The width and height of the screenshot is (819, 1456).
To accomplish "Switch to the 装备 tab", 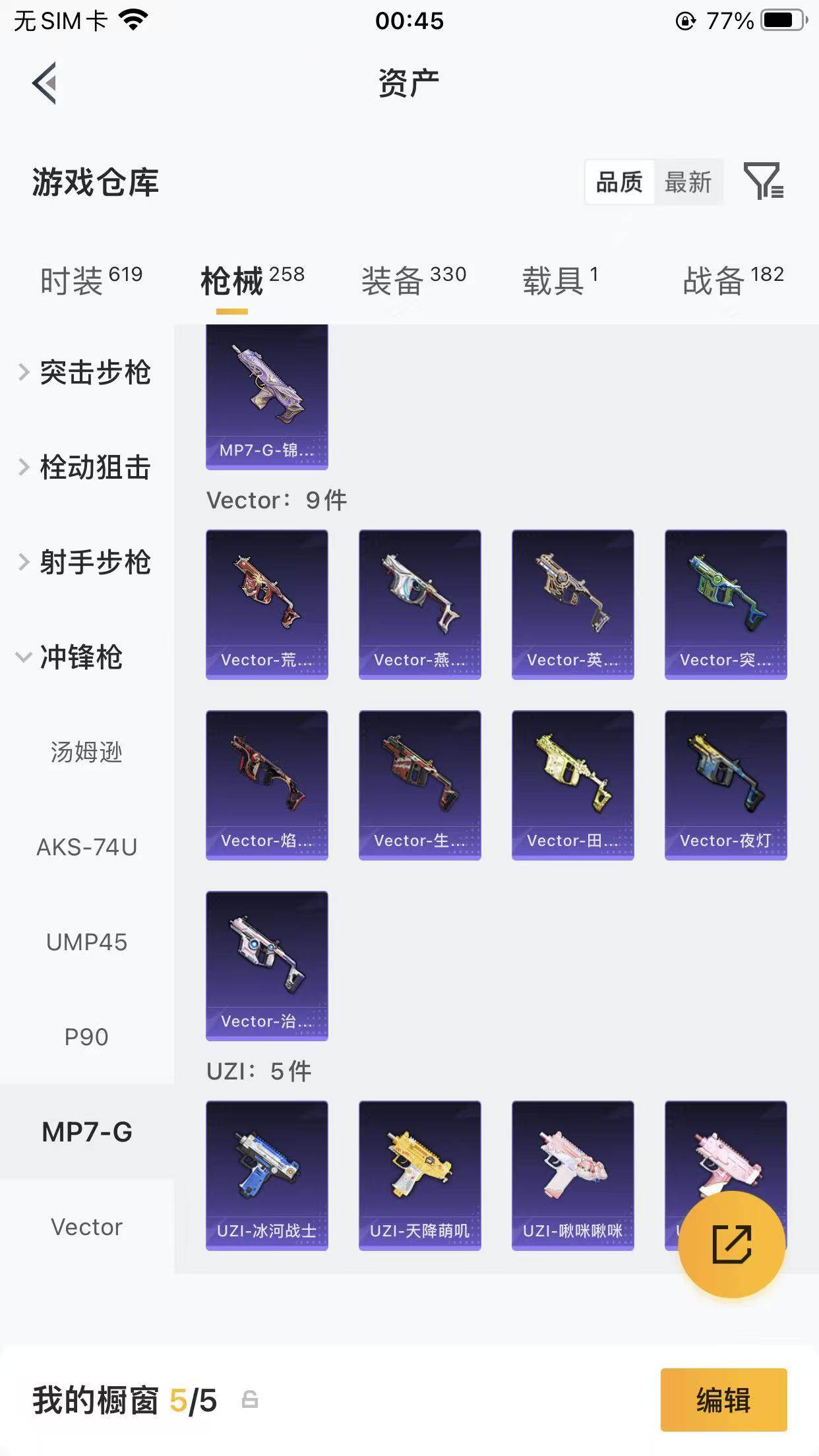I will click(x=413, y=280).
